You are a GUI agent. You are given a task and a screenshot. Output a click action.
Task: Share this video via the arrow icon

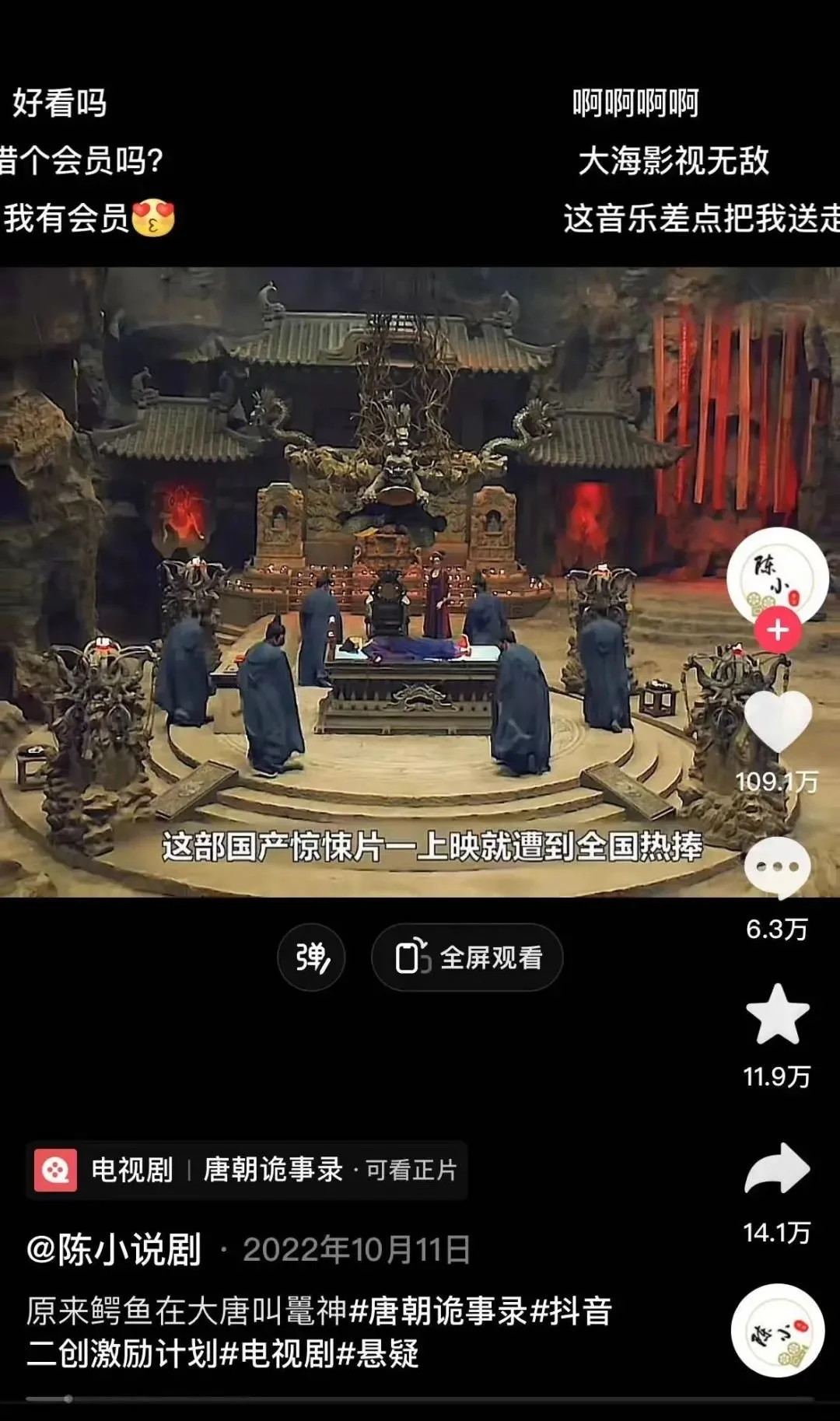[x=778, y=1168]
